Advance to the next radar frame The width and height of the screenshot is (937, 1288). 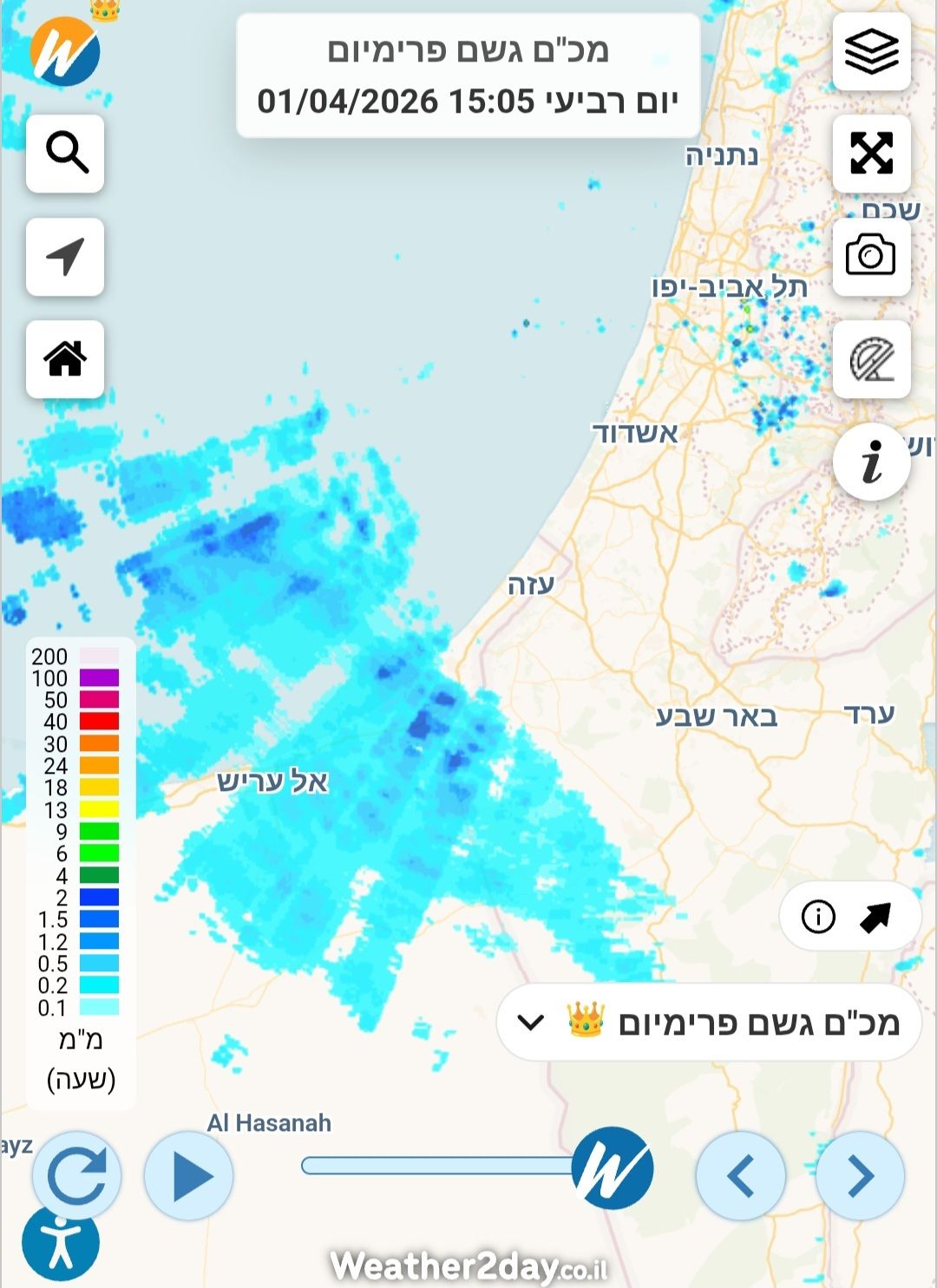(860, 1176)
